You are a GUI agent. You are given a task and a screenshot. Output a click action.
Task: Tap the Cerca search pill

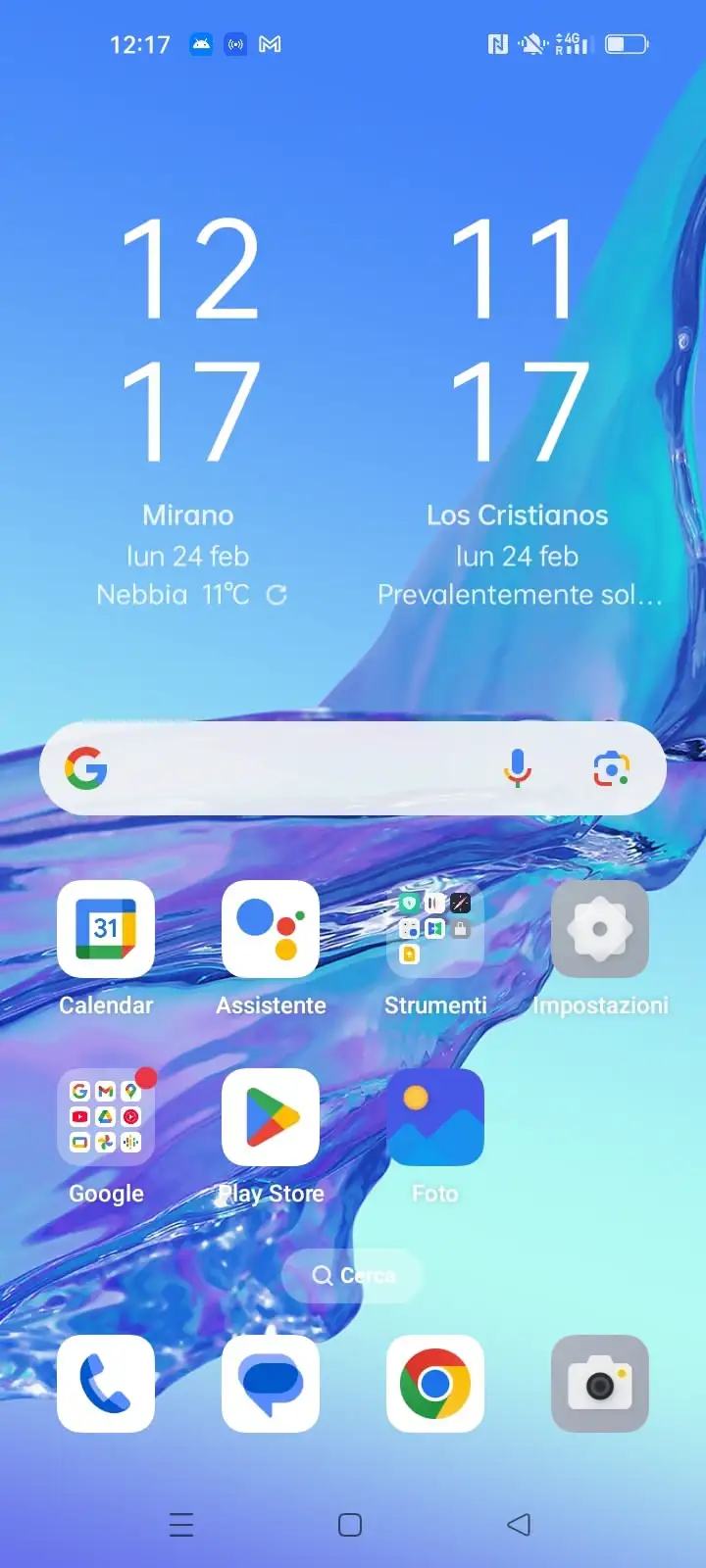pos(353,1275)
